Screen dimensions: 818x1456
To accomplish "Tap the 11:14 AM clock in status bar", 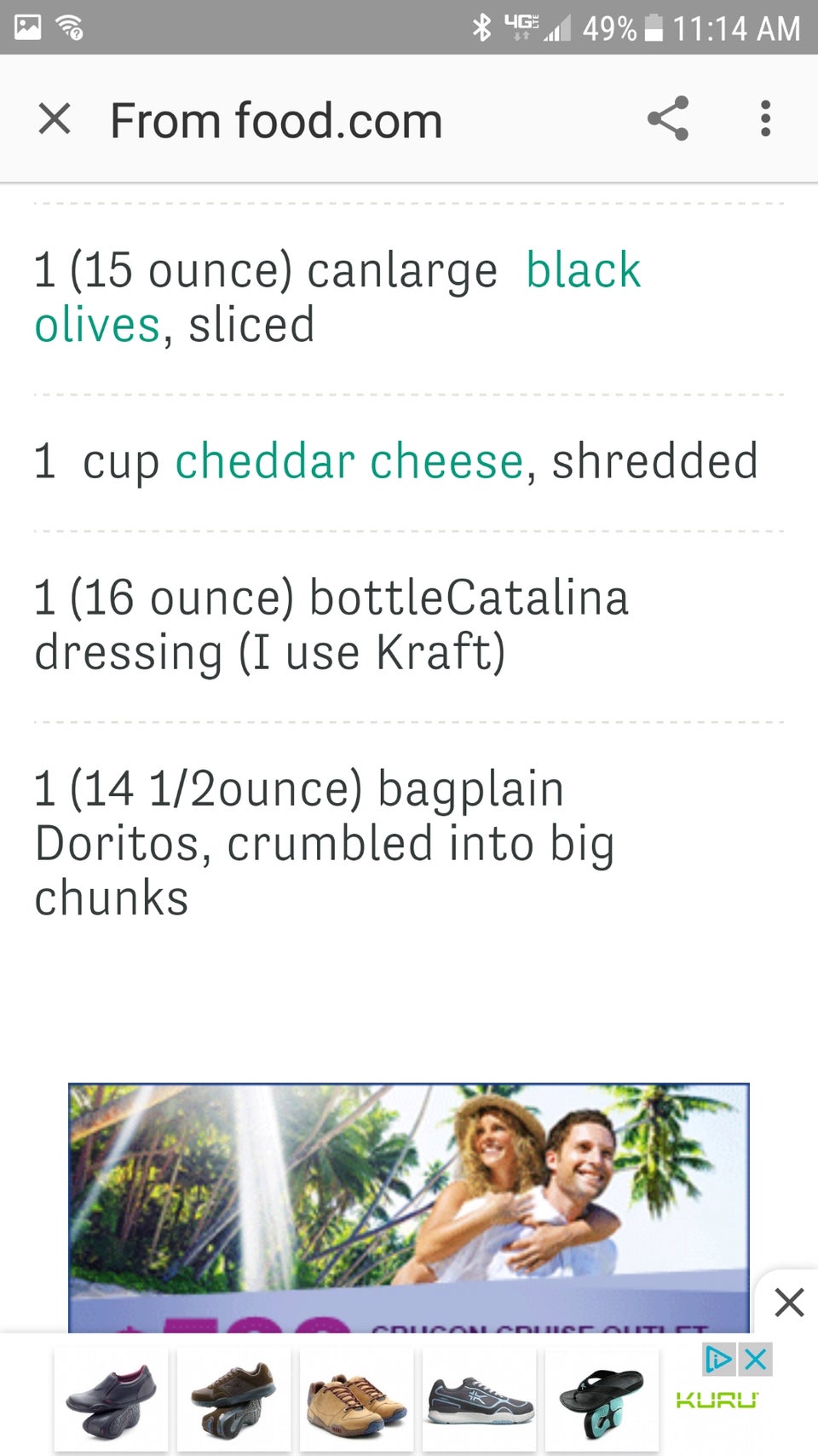I will (736, 28).
